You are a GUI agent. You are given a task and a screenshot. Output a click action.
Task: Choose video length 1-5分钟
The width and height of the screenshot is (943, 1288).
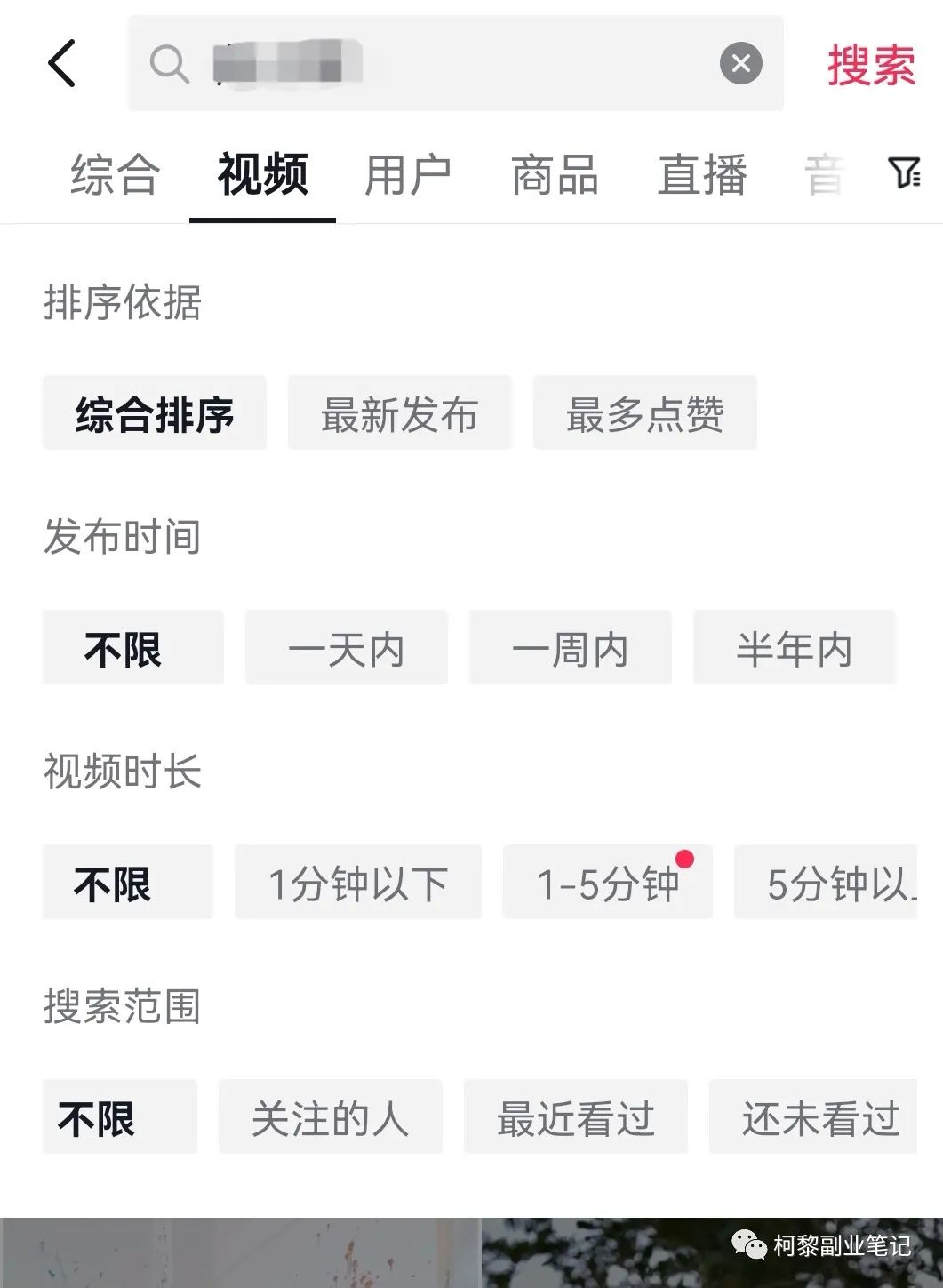[x=607, y=883]
